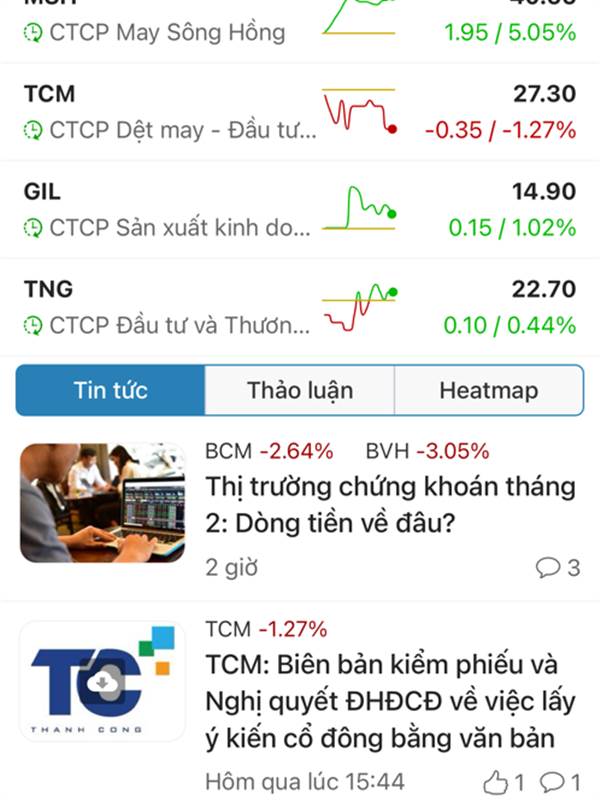
Task: Open the TCM stock row
Action: point(300,112)
